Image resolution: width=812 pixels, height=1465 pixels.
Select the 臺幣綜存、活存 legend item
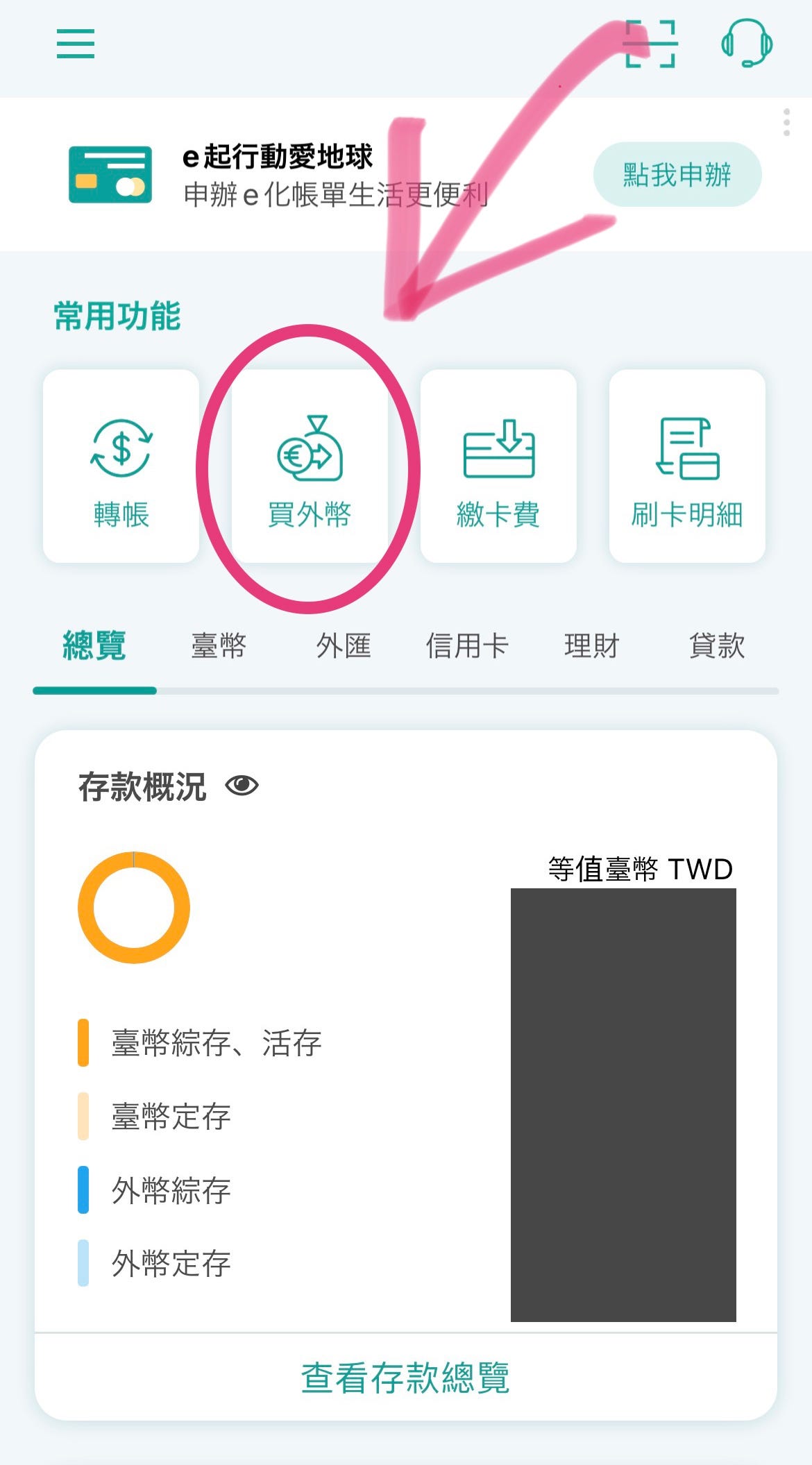click(x=215, y=1044)
